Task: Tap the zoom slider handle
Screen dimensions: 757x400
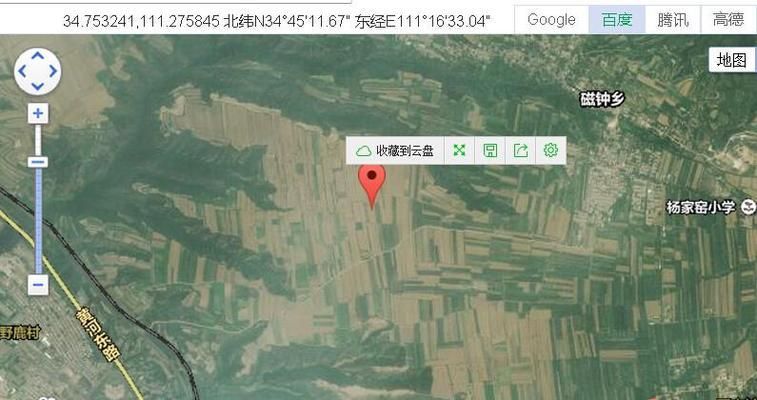Action: point(38,162)
